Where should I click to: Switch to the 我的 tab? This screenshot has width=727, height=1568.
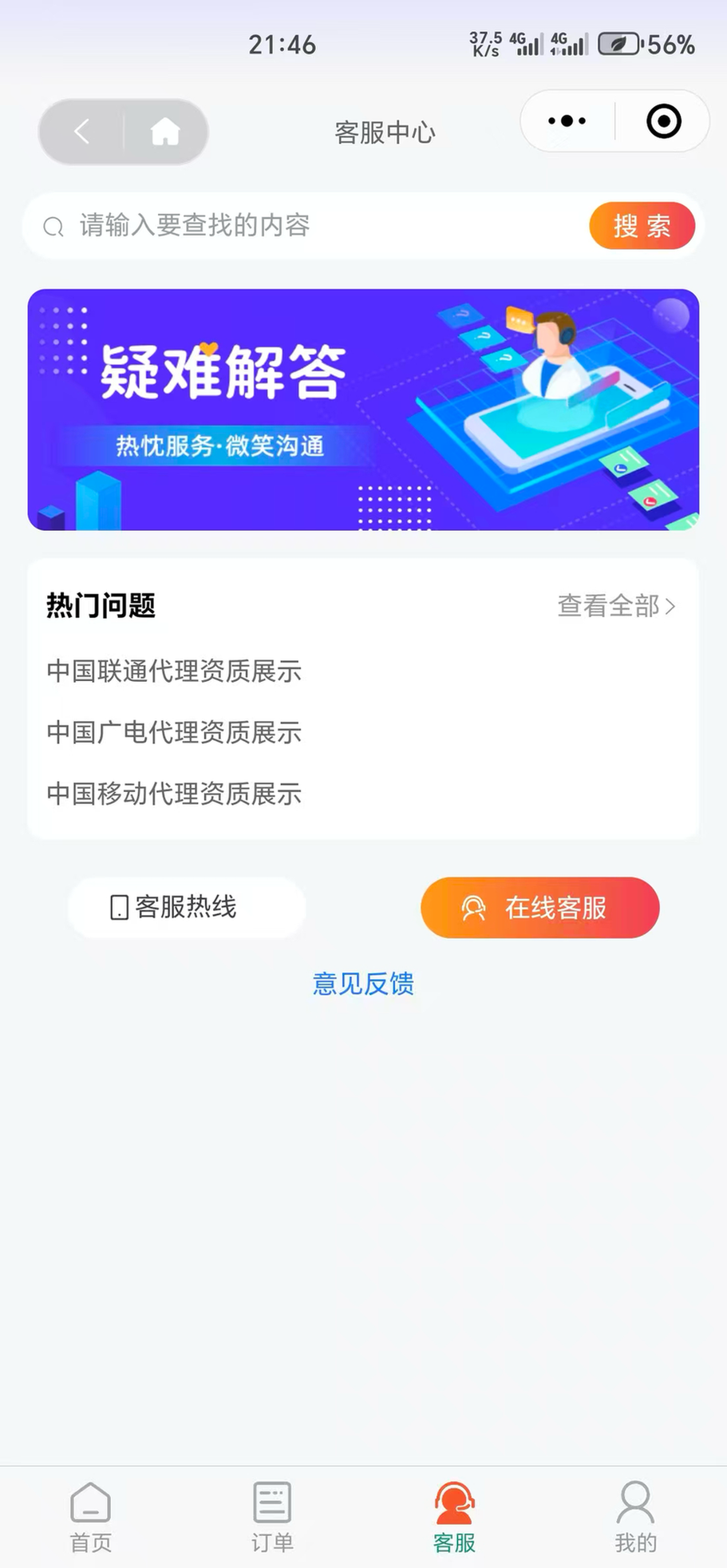click(635, 1517)
